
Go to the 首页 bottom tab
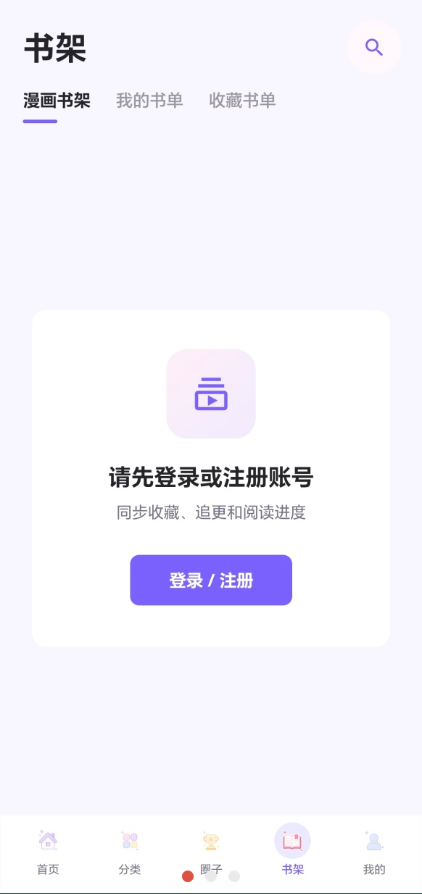click(x=48, y=852)
